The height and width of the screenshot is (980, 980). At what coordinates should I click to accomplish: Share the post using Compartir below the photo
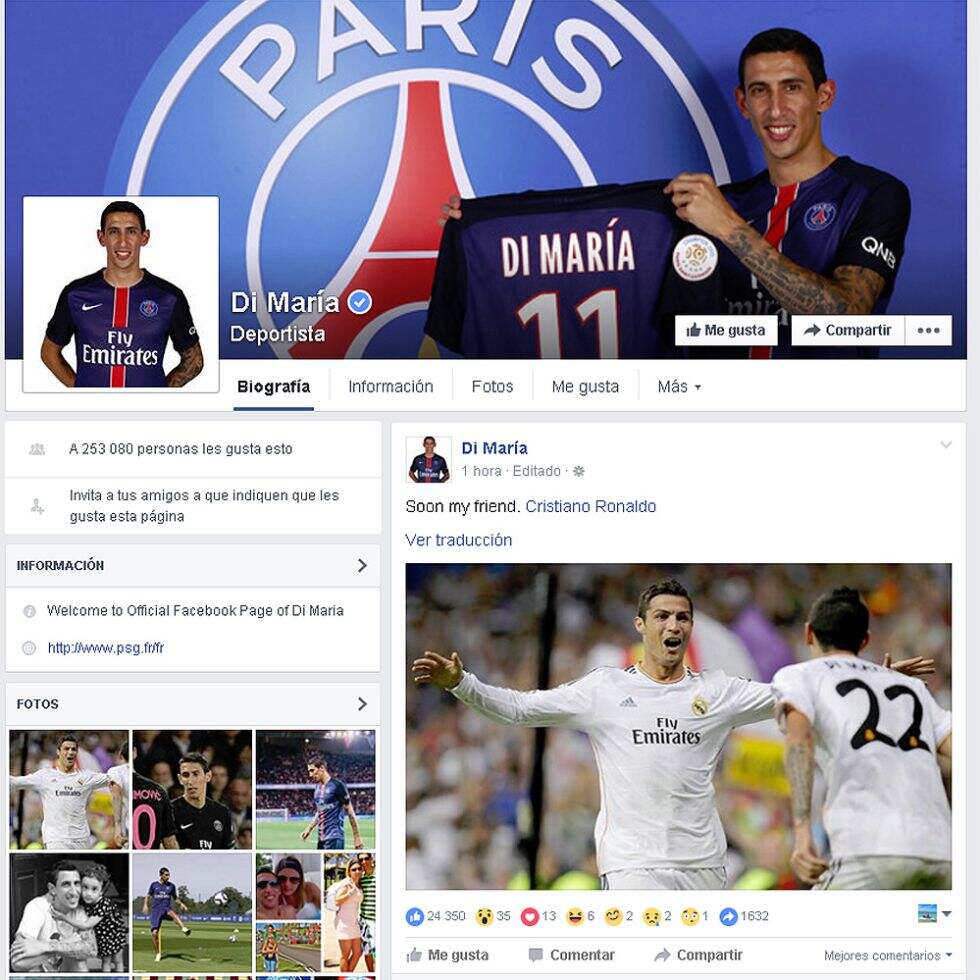[x=698, y=955]
